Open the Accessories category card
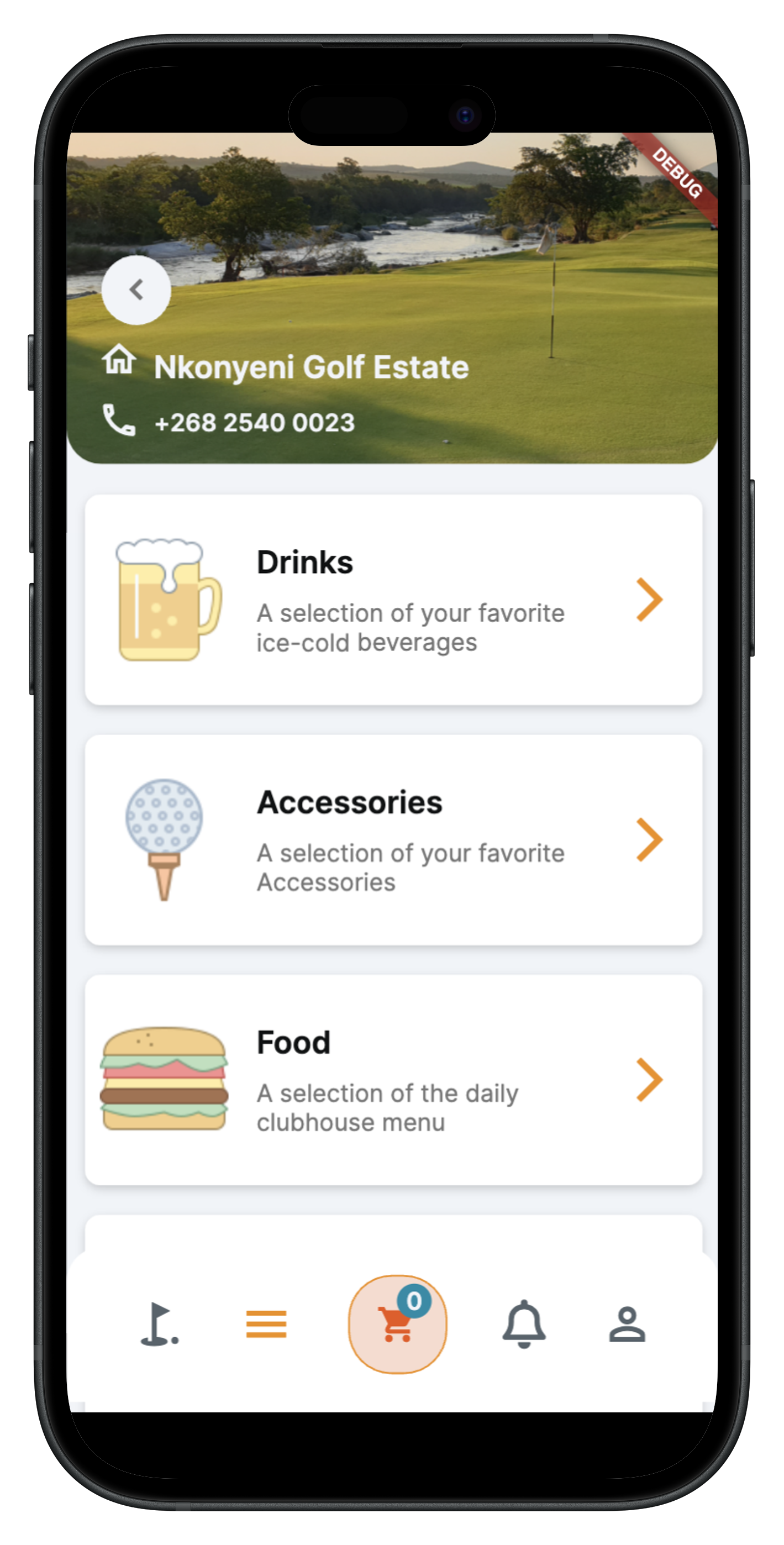Screen dimensions: 784x1545 (x=393, y=839)
